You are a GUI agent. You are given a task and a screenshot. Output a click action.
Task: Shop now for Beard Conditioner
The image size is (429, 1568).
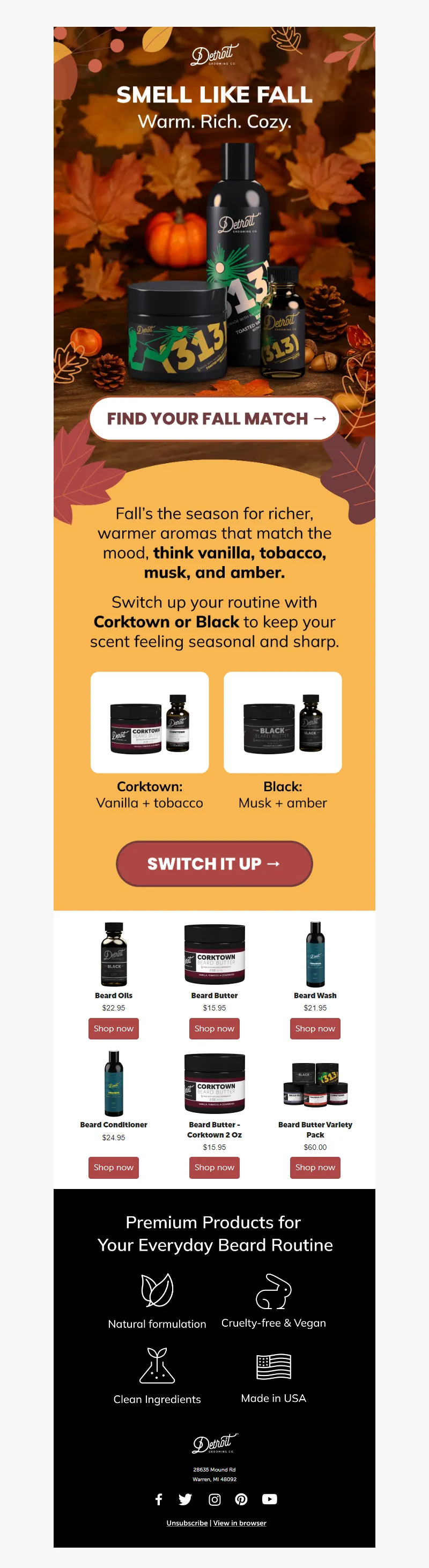click(114, 1168)
